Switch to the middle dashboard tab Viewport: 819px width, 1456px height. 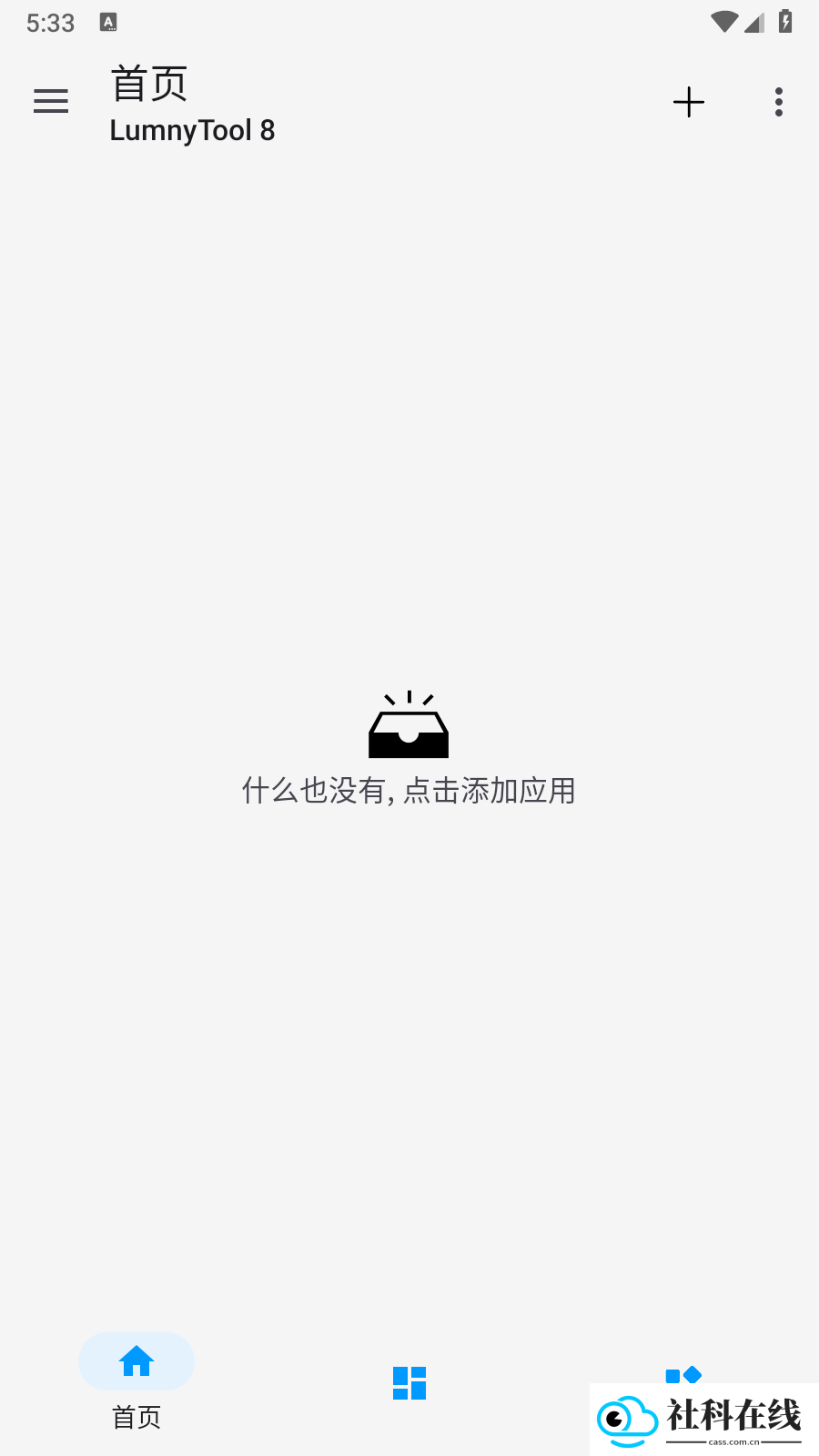pos(409,1382)
